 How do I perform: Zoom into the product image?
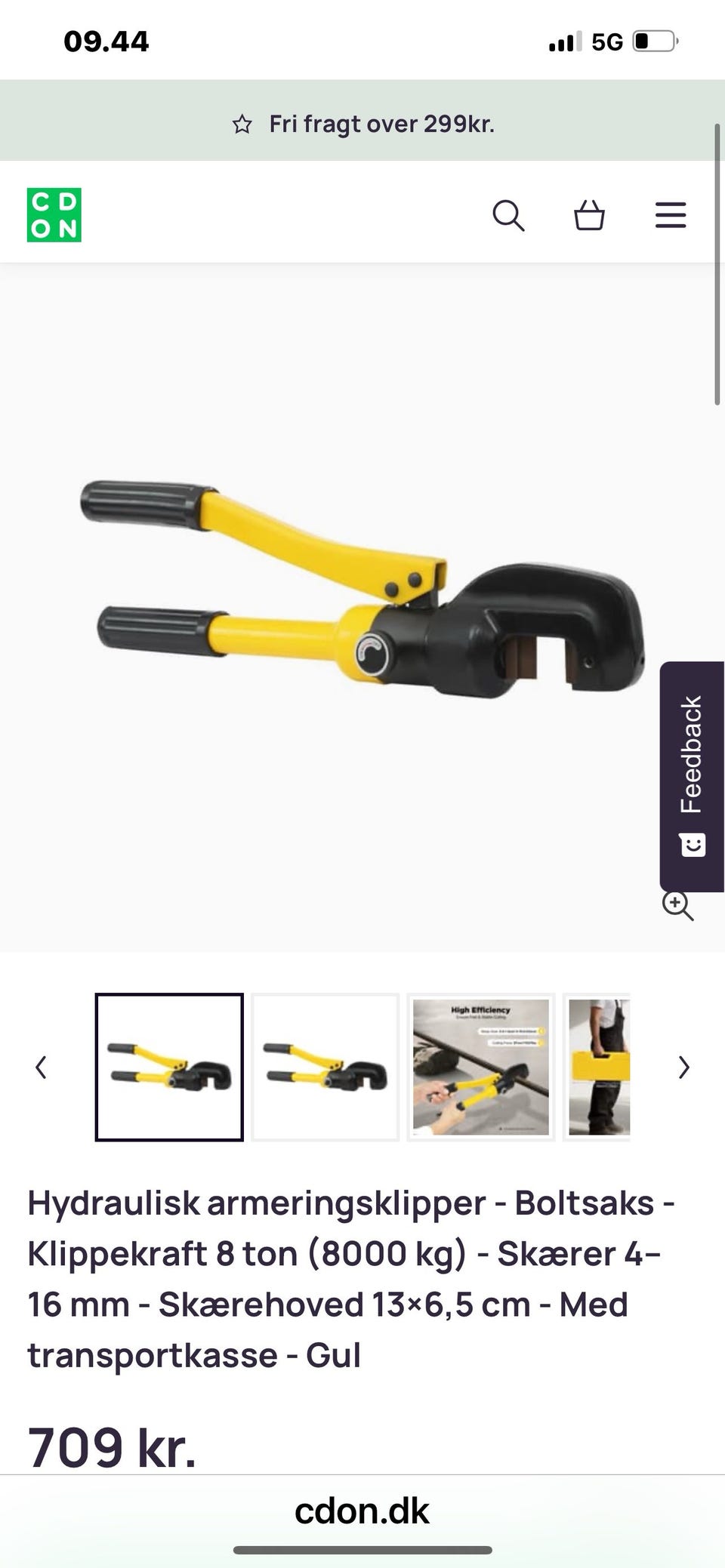pyautogui.click(x=677, y=905)
